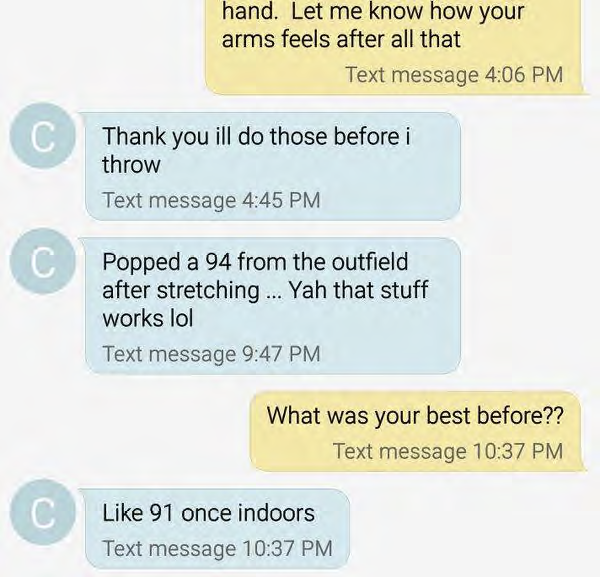Tap contact avatar next to 'Popped a 94' message
The image size is (600, 577).
pyautogui.click(x=41, y=263)
